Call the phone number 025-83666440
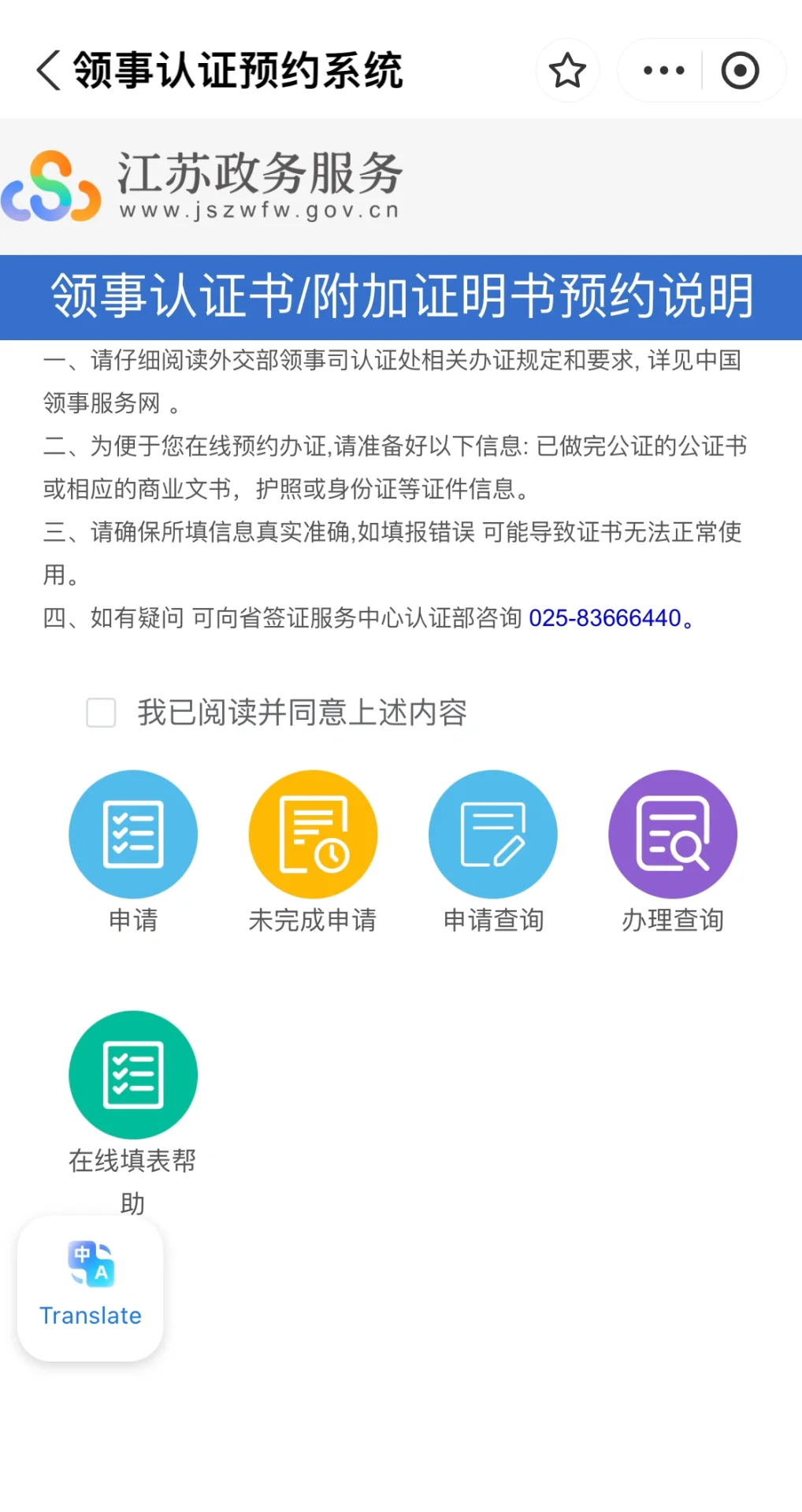Viewport: 802px width, 1512px height. tap(604, 618)
